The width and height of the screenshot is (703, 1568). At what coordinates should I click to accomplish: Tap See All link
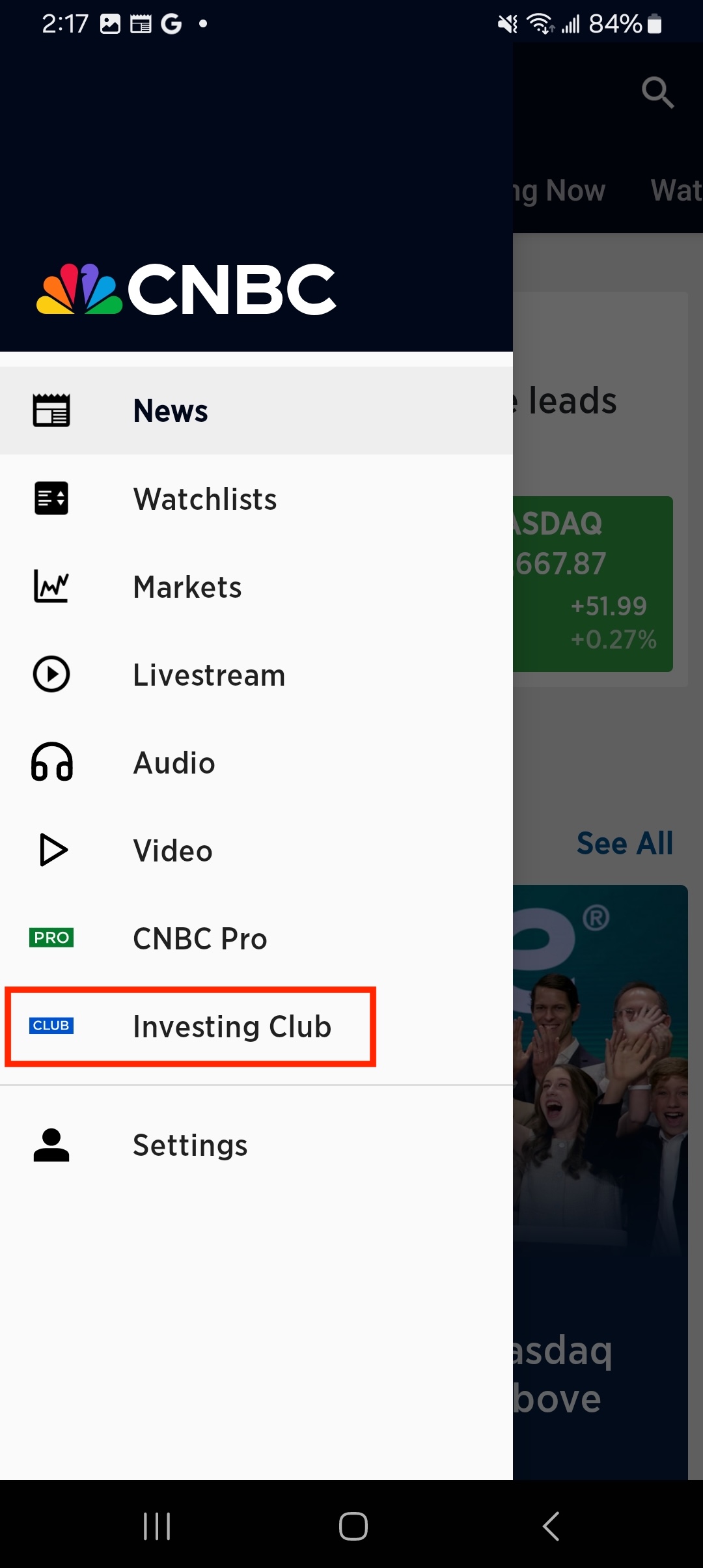click(625, 843)
